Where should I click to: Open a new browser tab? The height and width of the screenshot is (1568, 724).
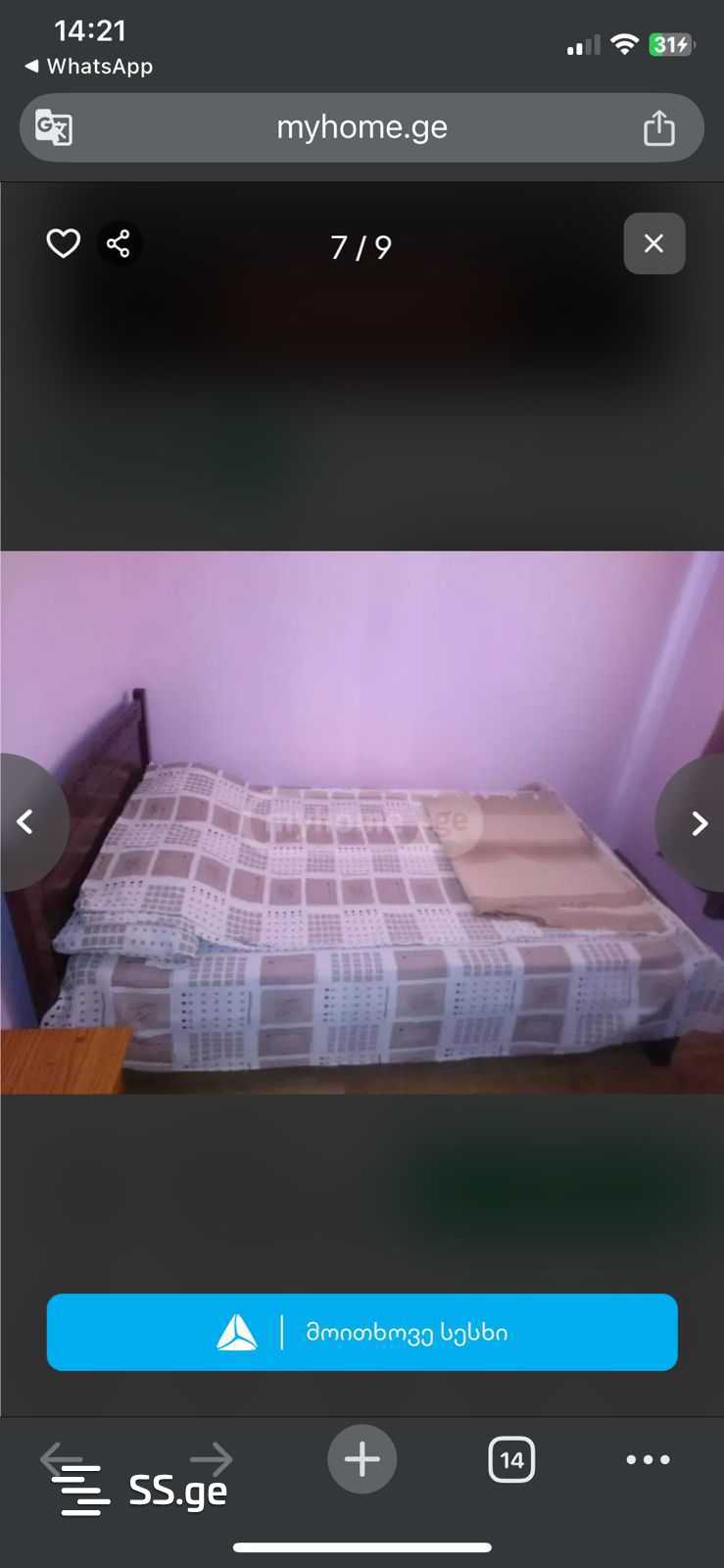[362, 1459]
